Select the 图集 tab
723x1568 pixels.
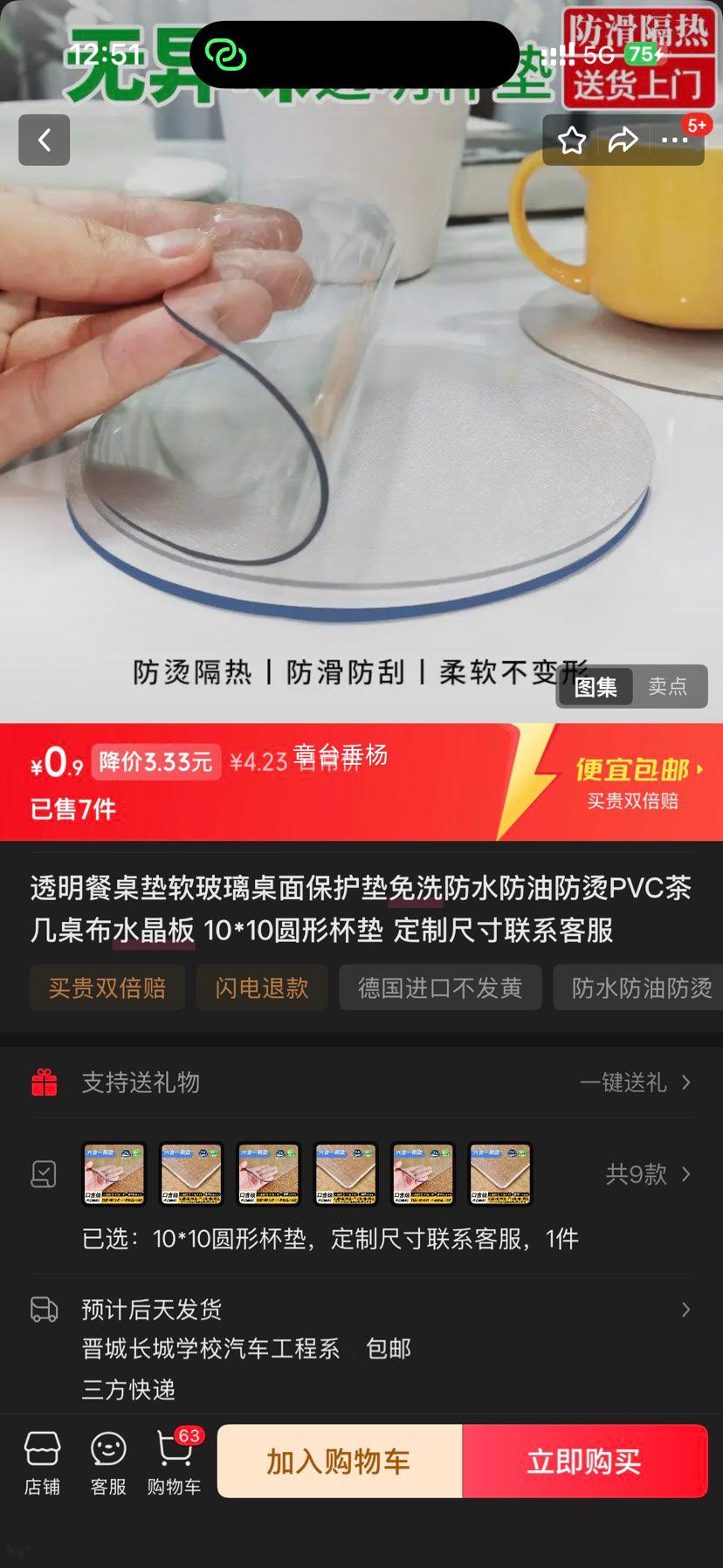(595, 687)
